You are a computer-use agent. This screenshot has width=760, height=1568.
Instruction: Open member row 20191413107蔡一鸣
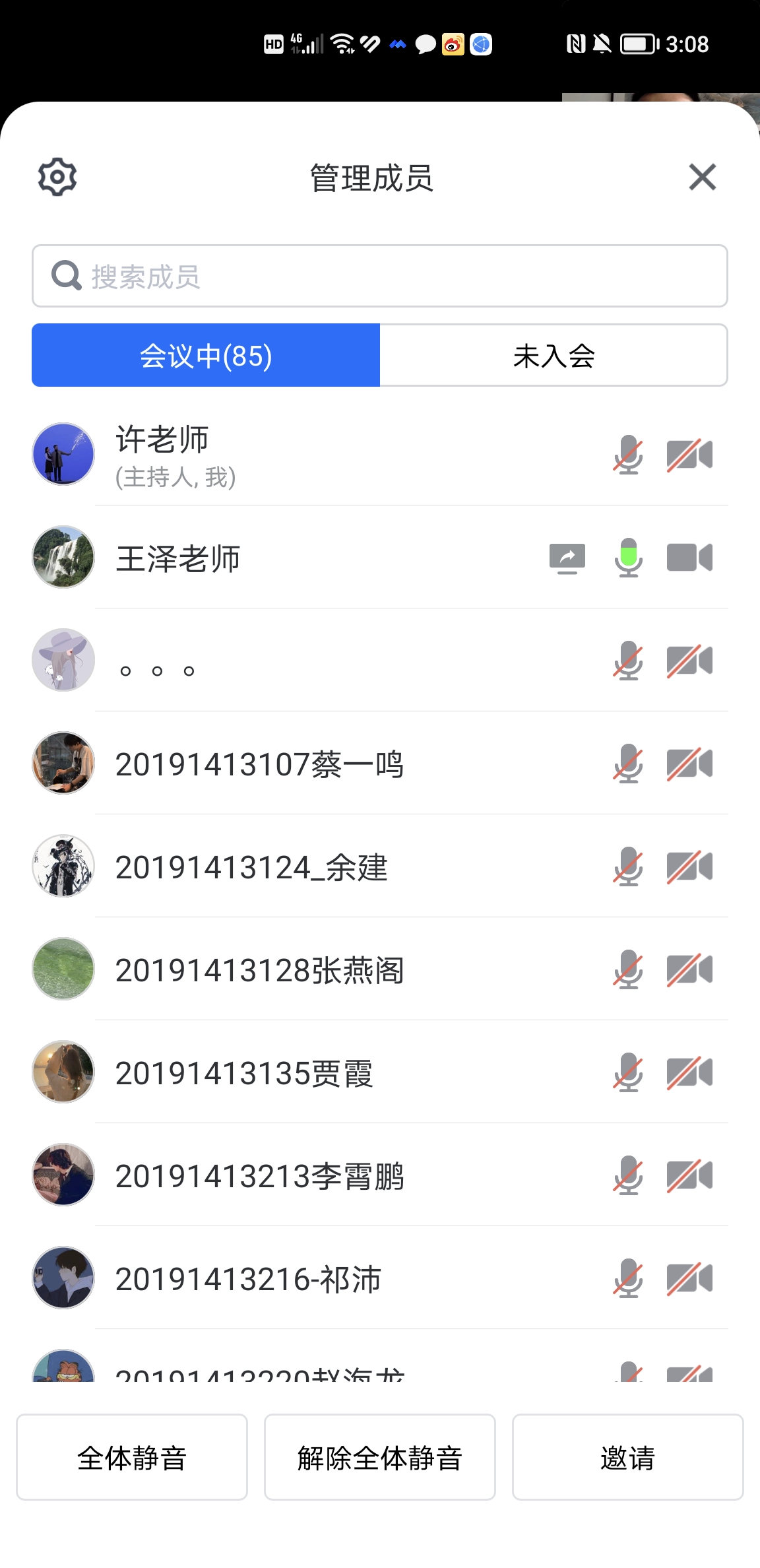coord(259,764)
